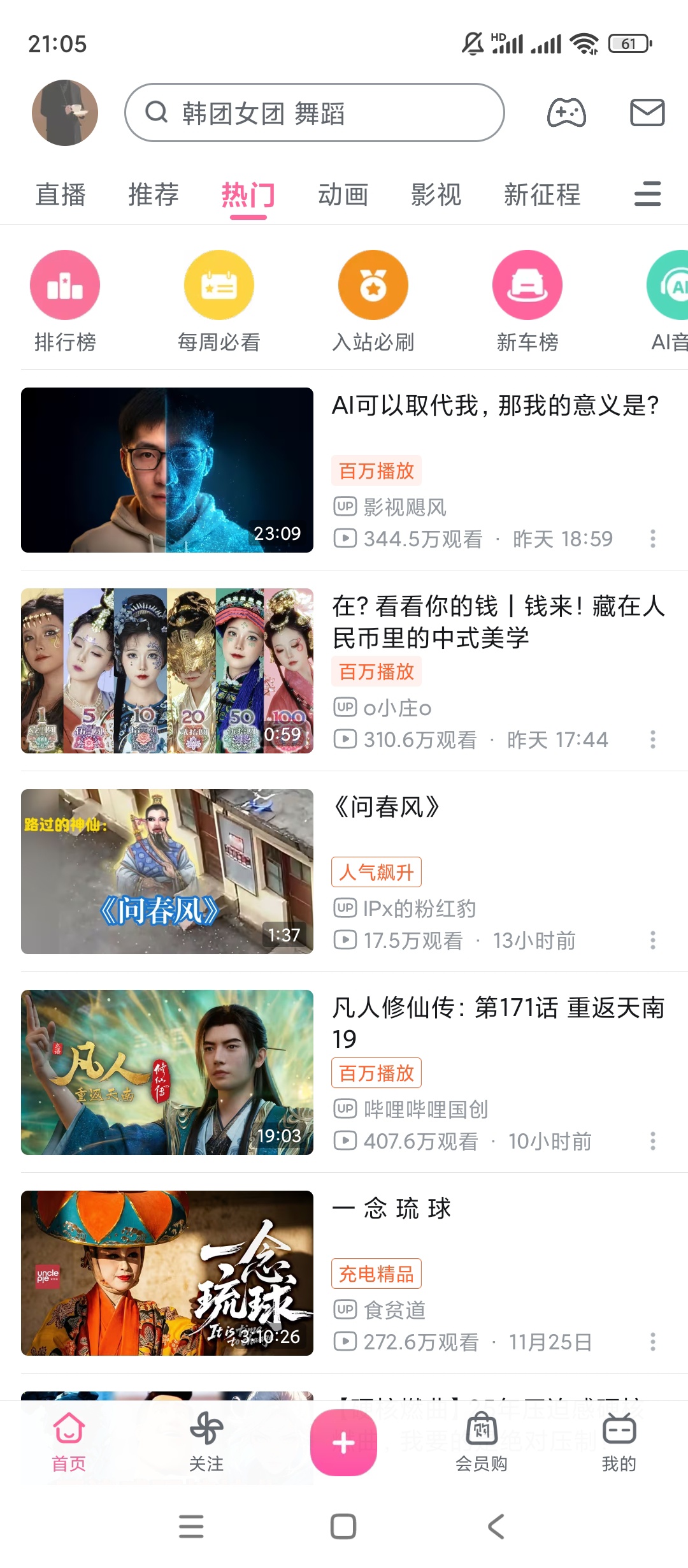Open the profile avatar
This screenshot has height=1568, width=688.
tap(64, 113)
